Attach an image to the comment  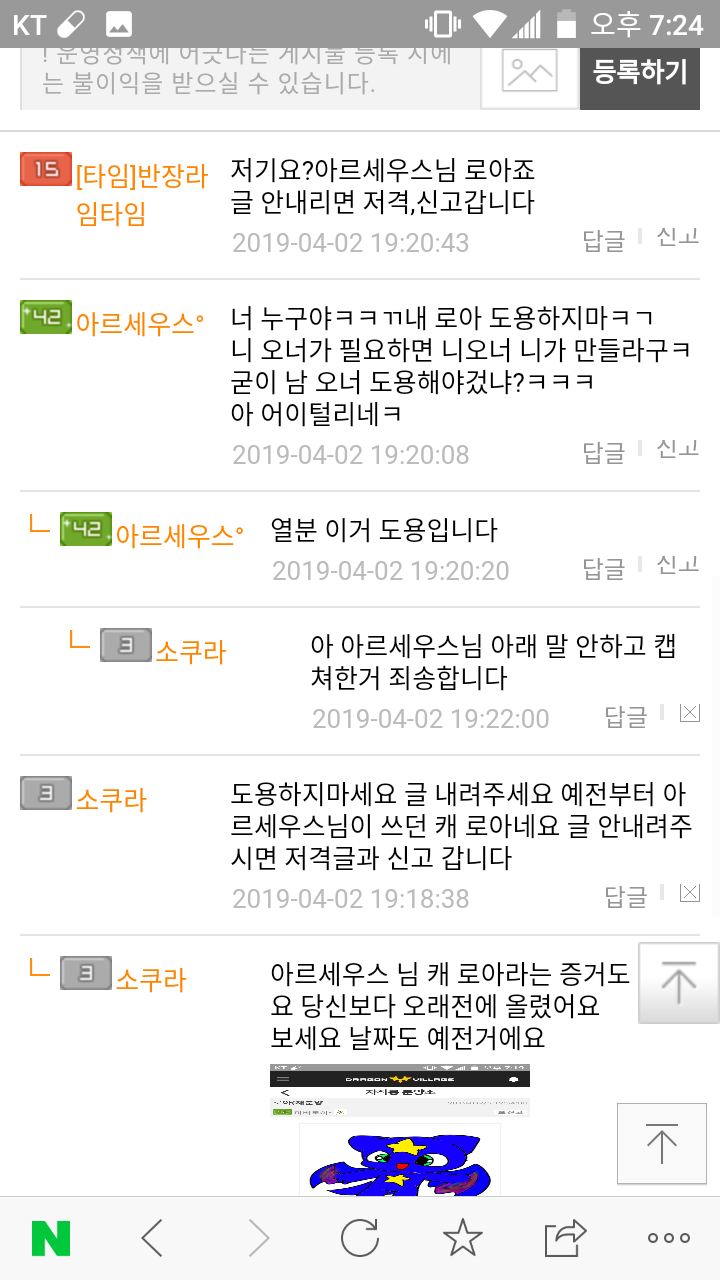click(529, 73)
